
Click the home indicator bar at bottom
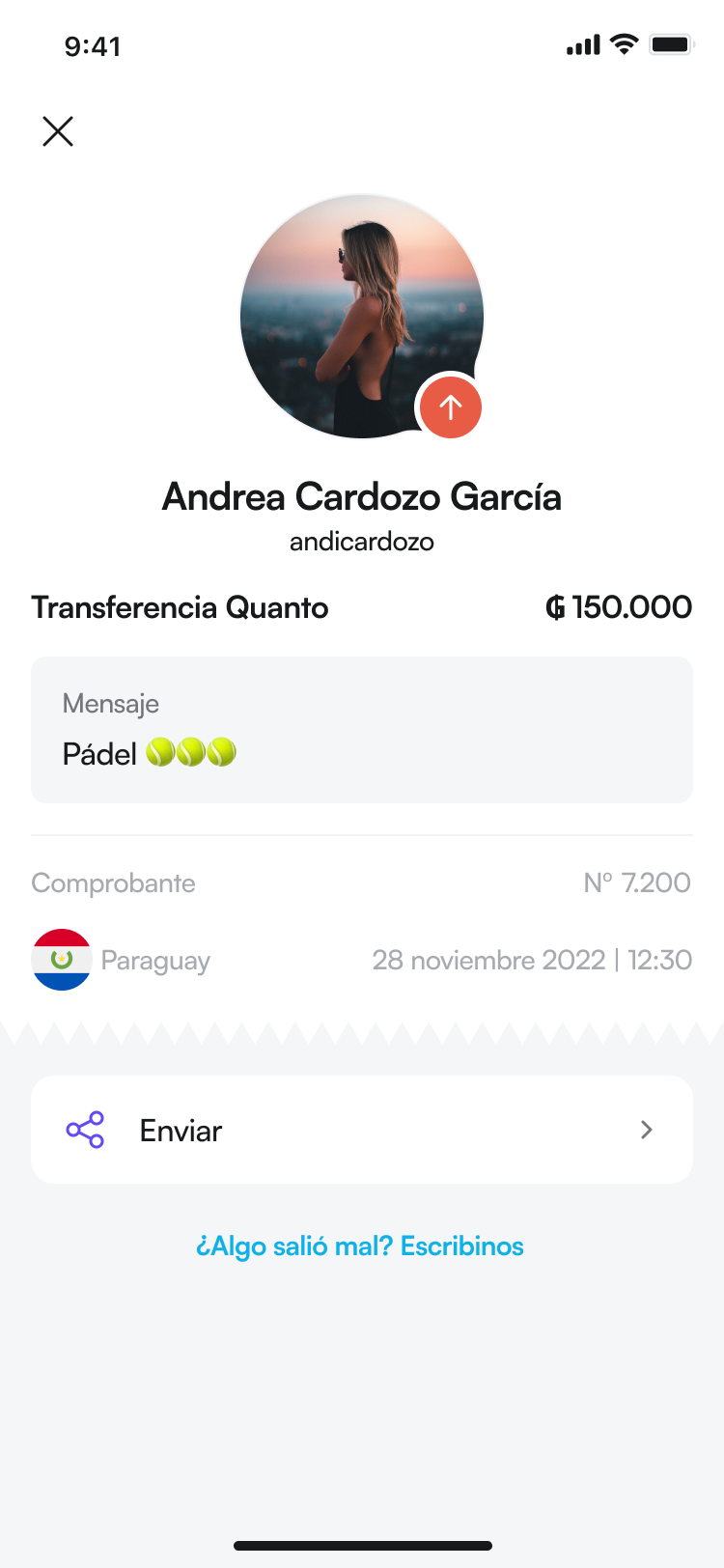[x=362, y=1545]
